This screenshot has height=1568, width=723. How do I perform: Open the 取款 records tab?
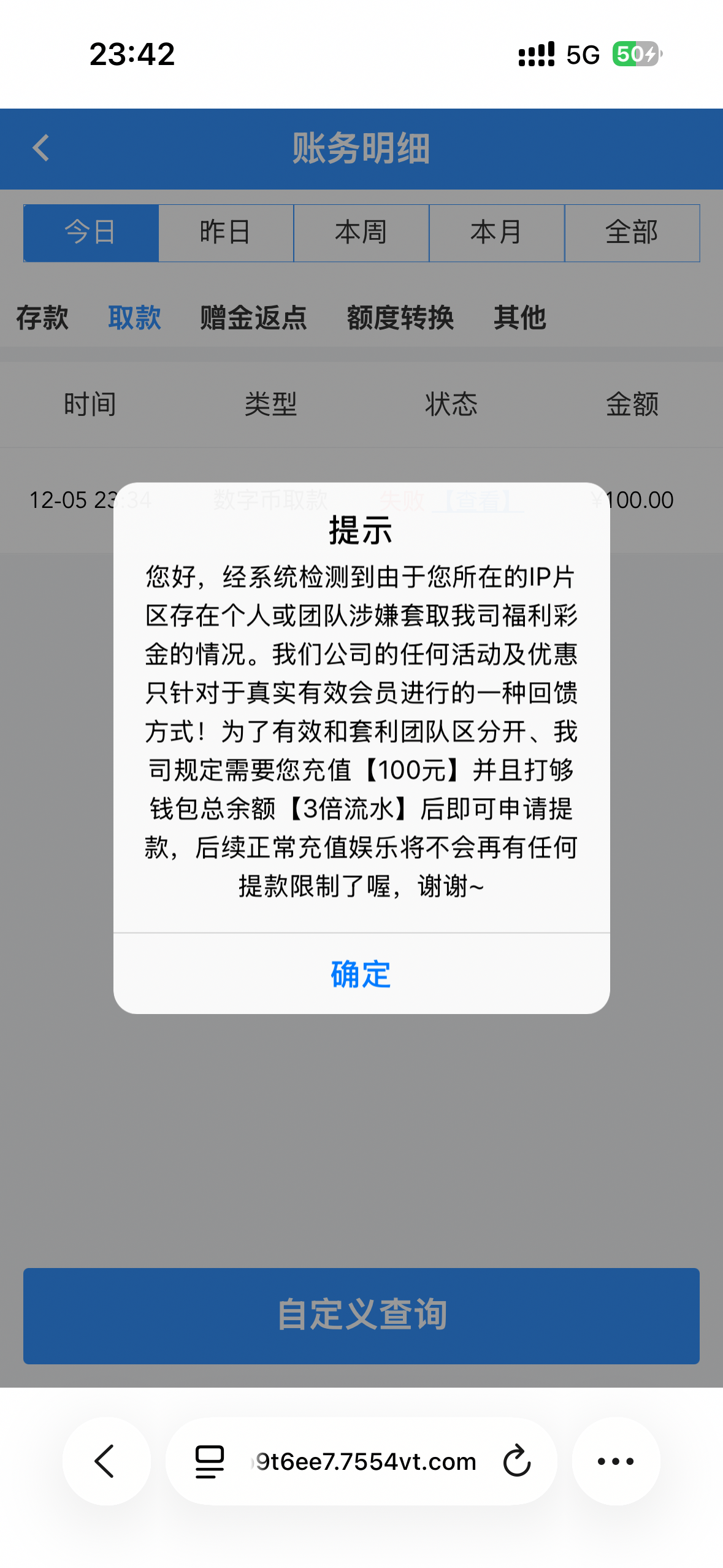click(134, 318)
